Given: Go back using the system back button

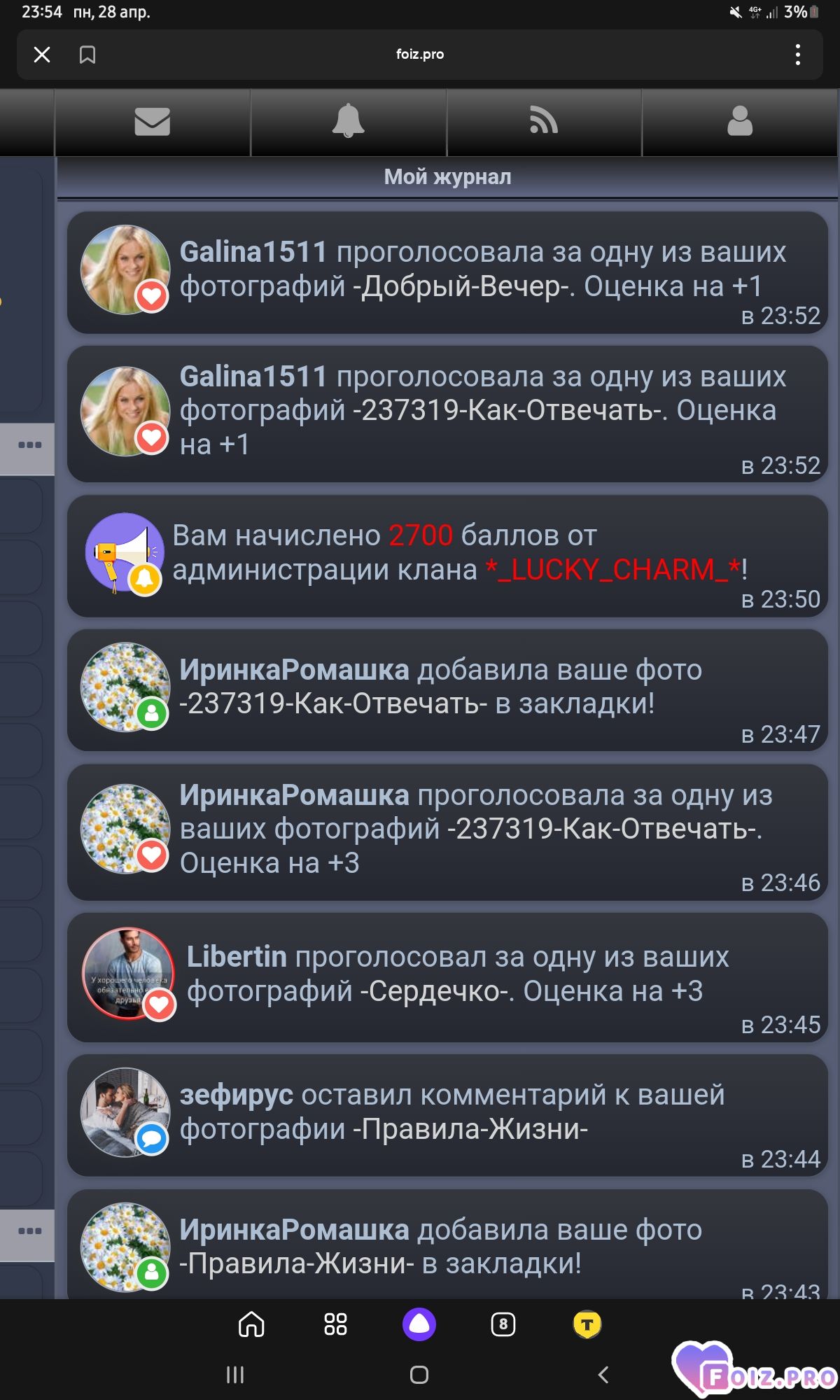Looking at the screenshot, I should tap(603, 1375).
